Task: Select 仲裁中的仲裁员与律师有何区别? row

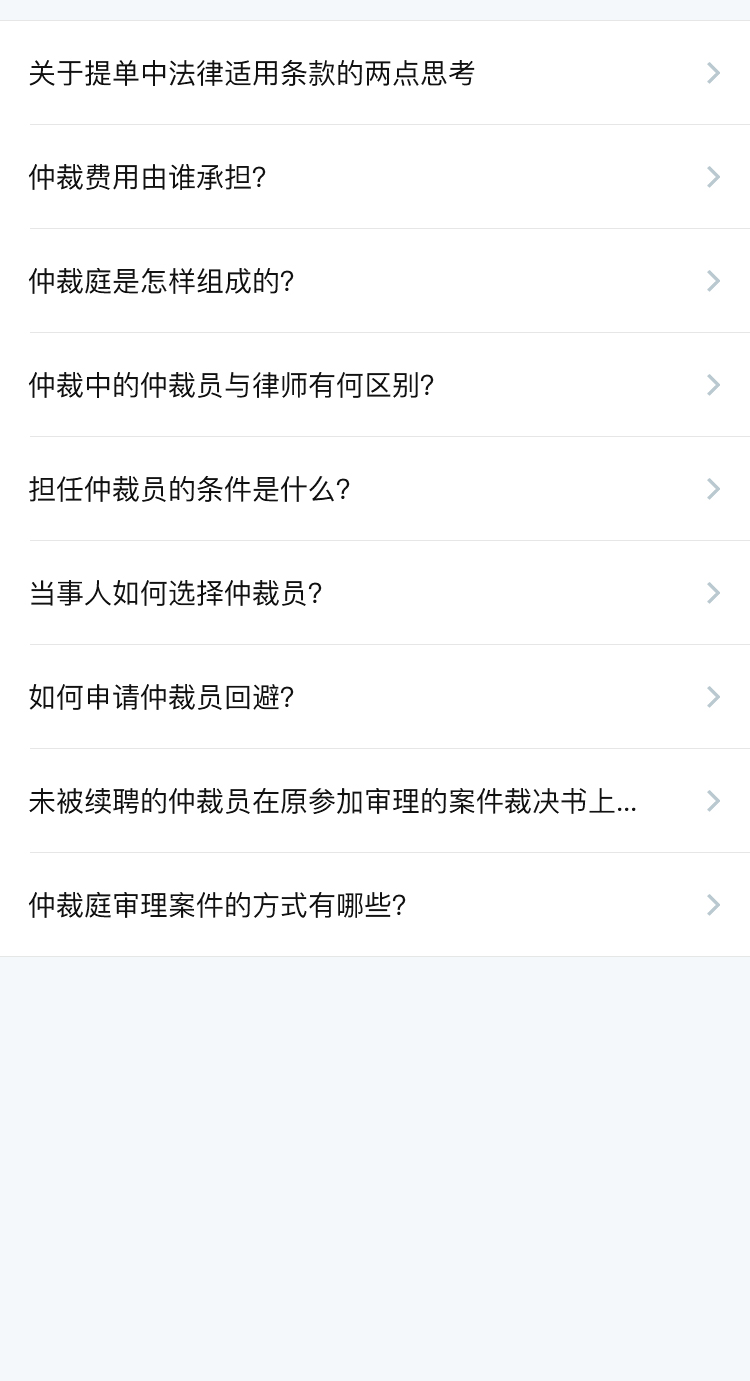Action: click(232, 385)
